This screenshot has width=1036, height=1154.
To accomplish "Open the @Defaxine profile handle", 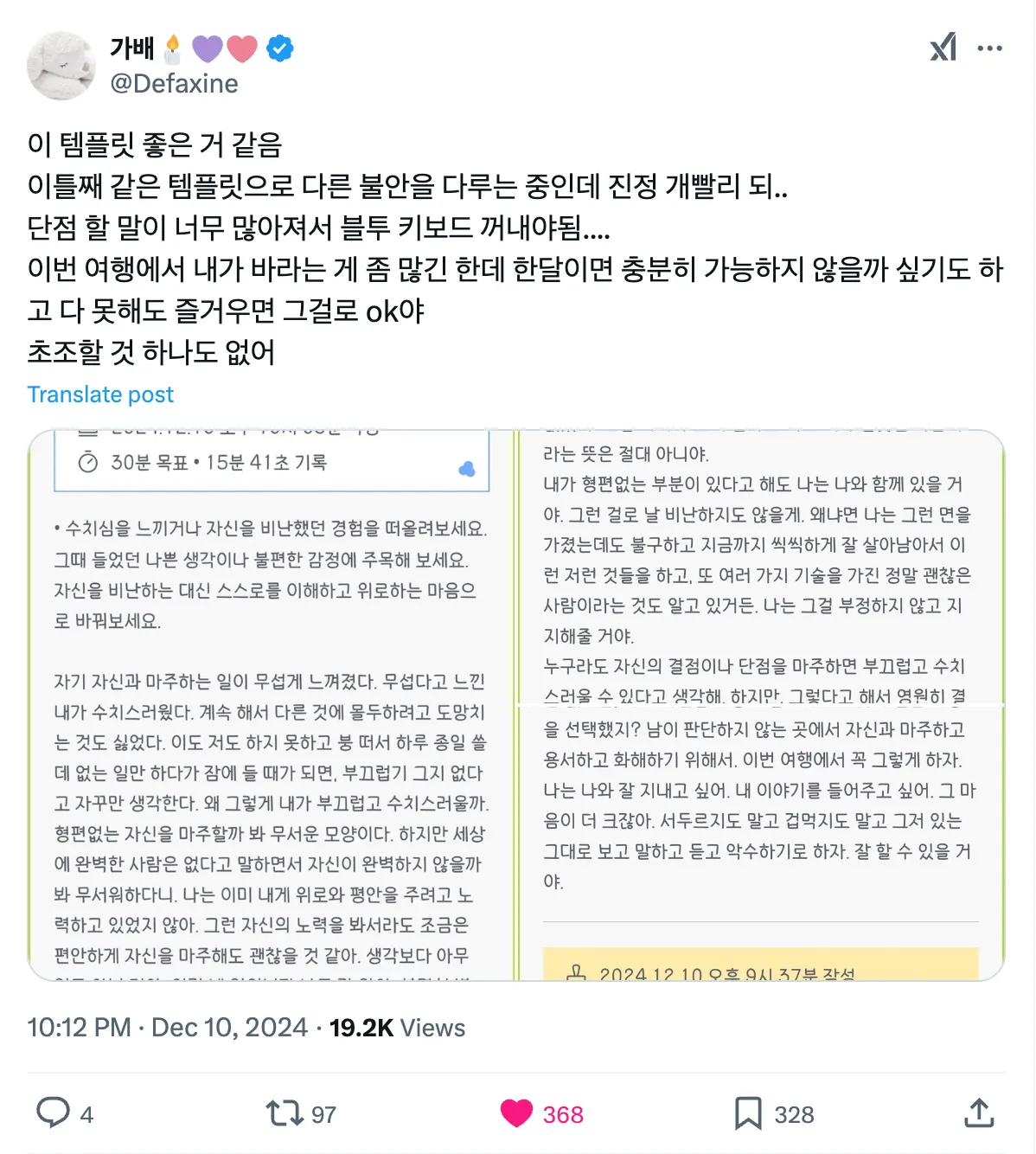I will tap(174, 84).
